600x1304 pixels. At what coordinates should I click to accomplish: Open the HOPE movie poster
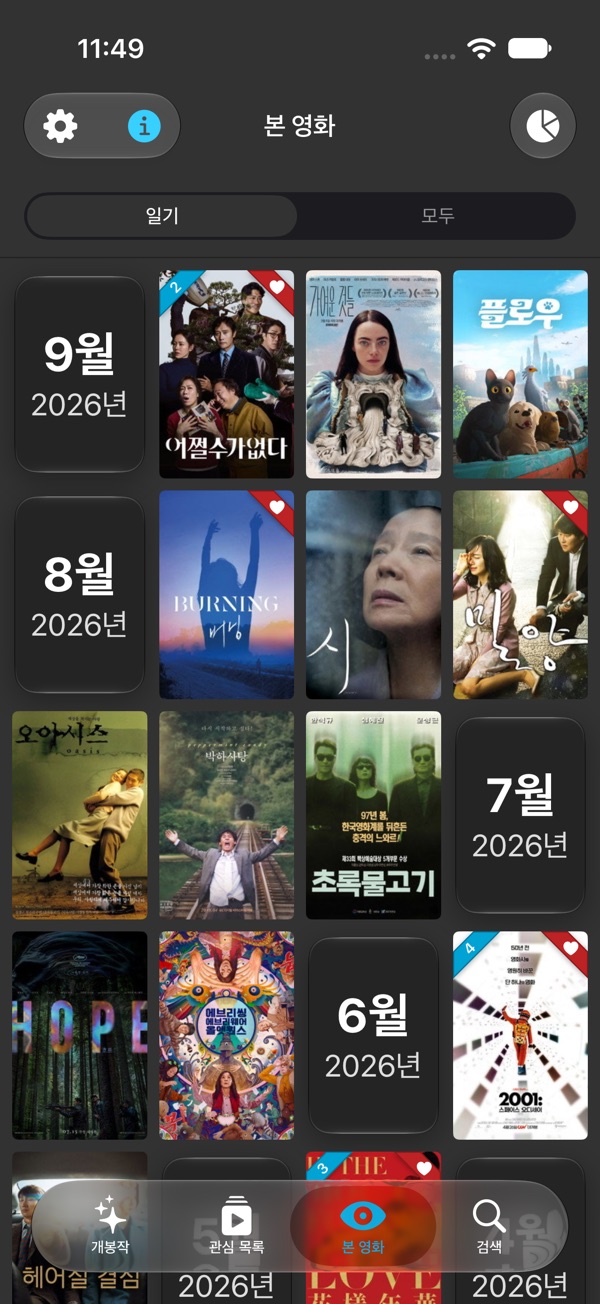pyautogui.click(x=80, y=1035)
